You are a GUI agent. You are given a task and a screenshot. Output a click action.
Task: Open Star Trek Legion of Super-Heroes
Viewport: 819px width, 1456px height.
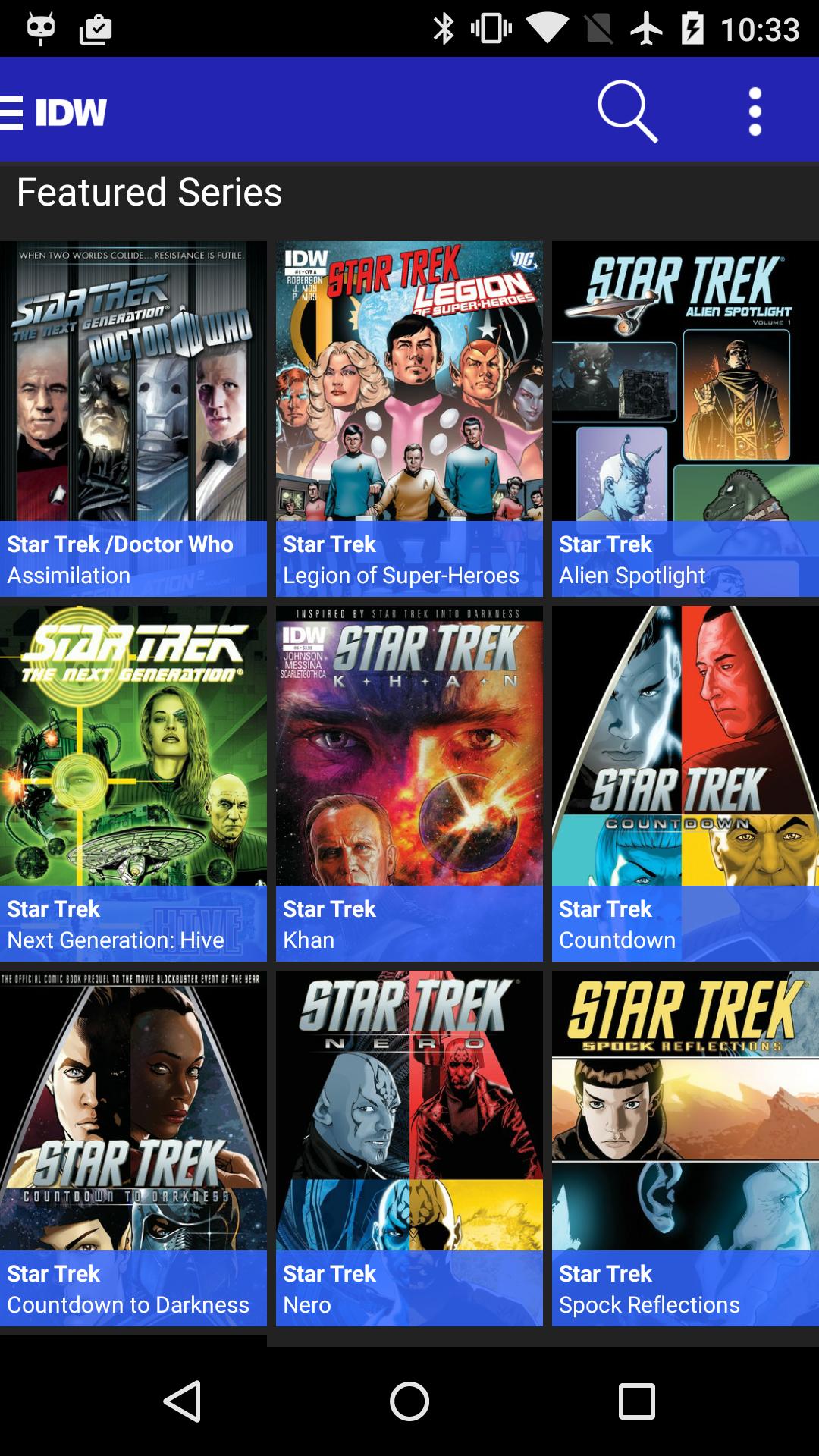[409, 419]
